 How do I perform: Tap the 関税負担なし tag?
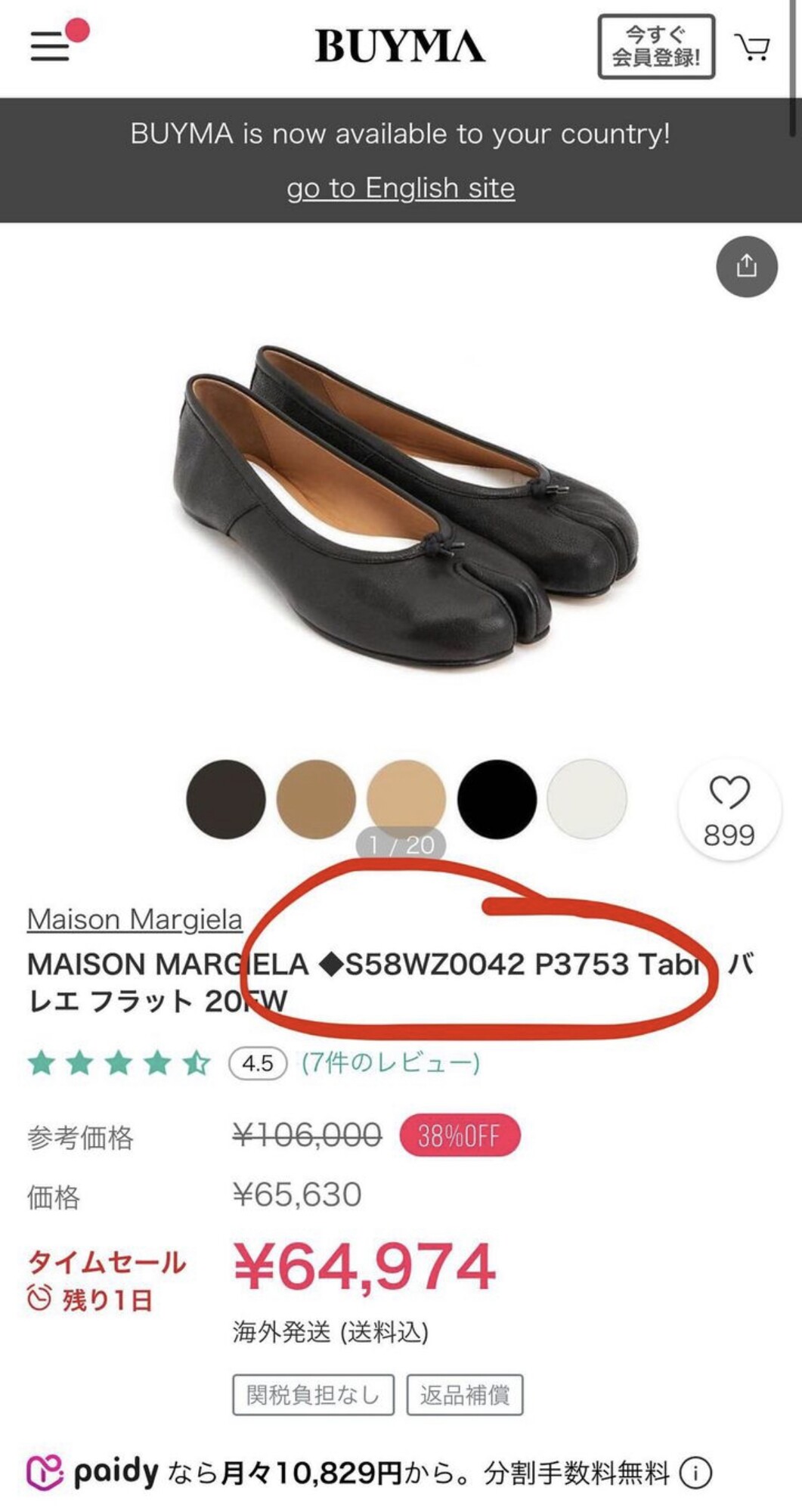pos(313,1395)
